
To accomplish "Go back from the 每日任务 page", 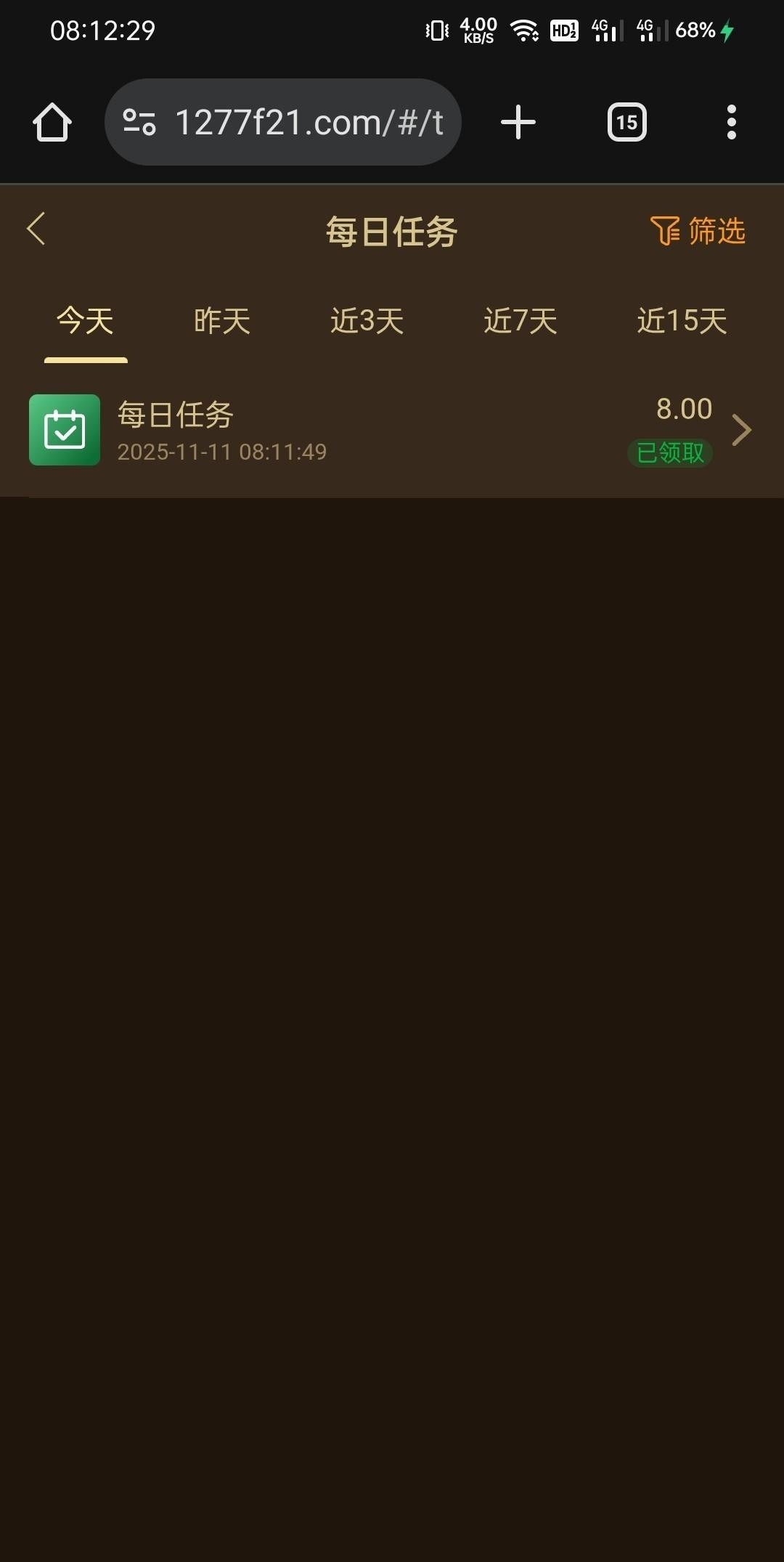I will tap(36, 229).
